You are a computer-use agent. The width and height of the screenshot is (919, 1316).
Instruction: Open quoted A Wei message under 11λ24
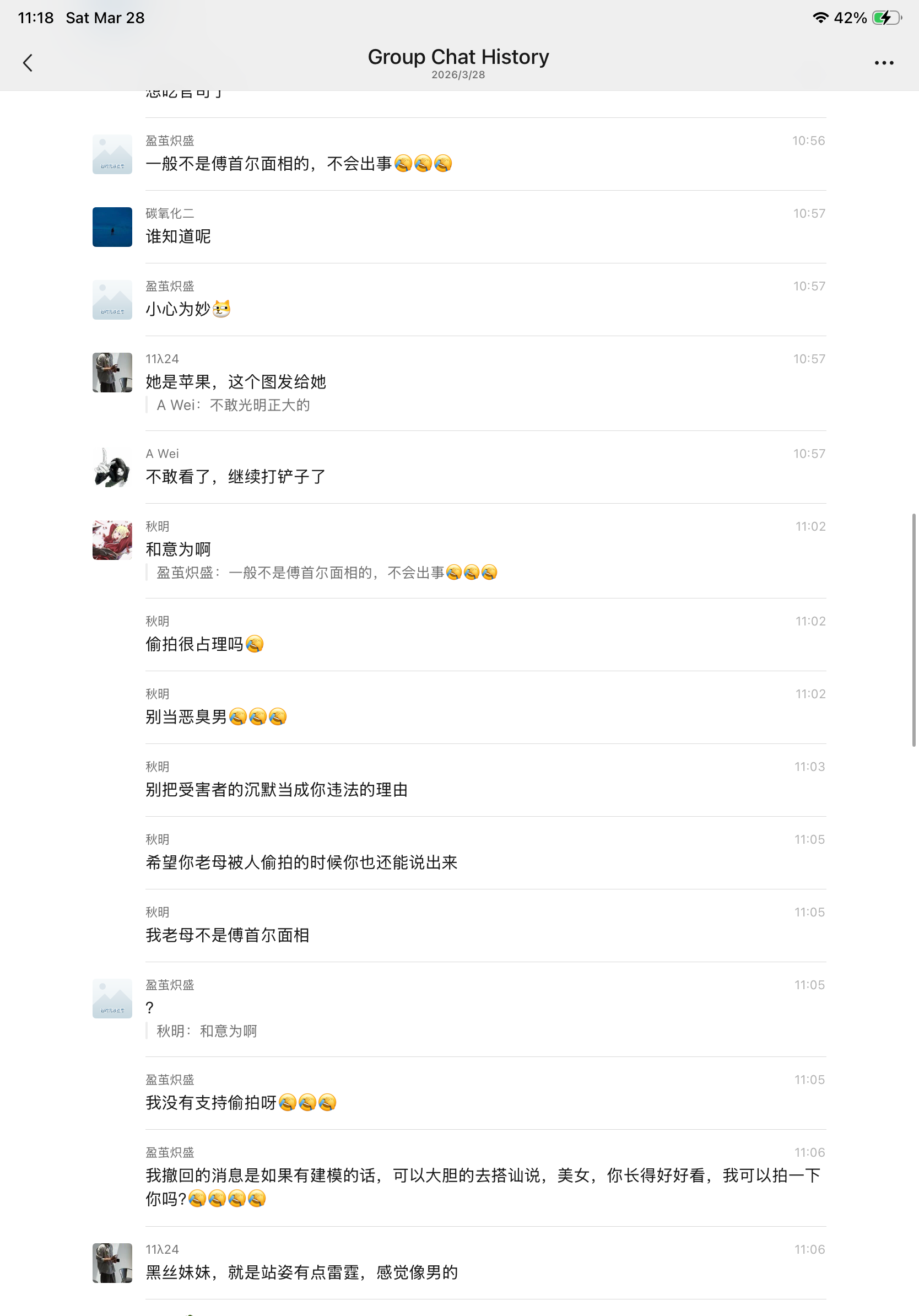(x=234, y=405)
